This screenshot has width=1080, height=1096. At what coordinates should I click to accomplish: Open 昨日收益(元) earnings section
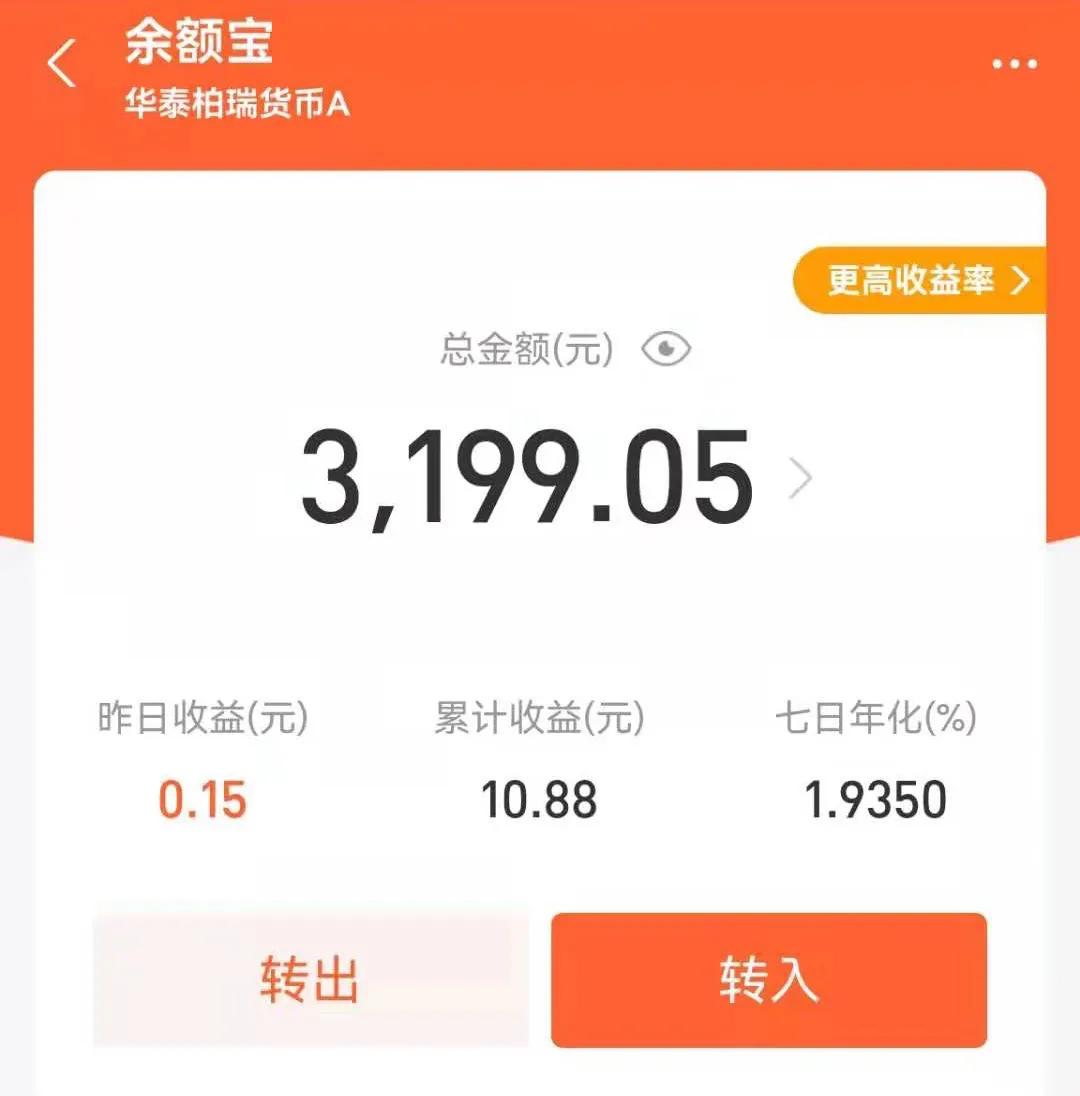[203, 717]
